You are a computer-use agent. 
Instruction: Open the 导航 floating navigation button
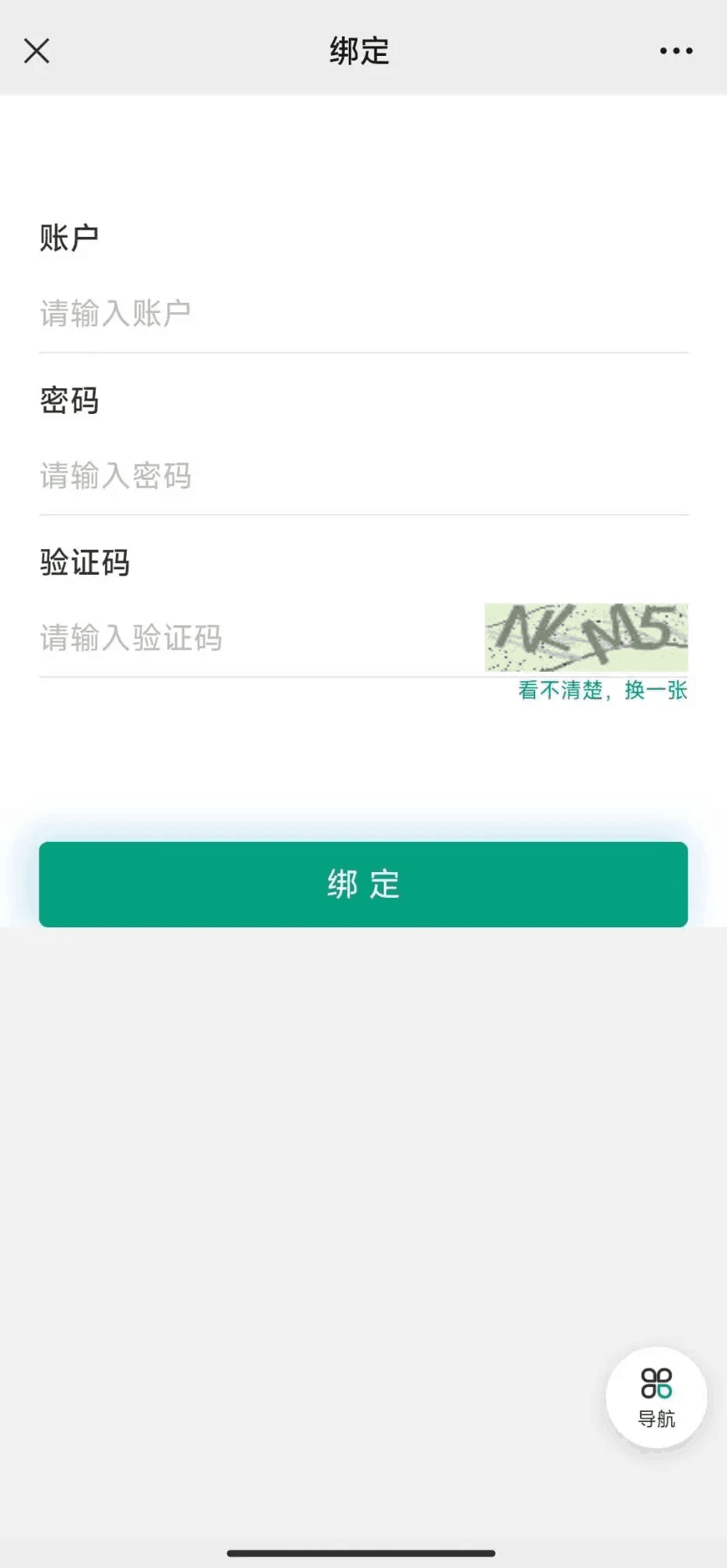(656, 1397)
